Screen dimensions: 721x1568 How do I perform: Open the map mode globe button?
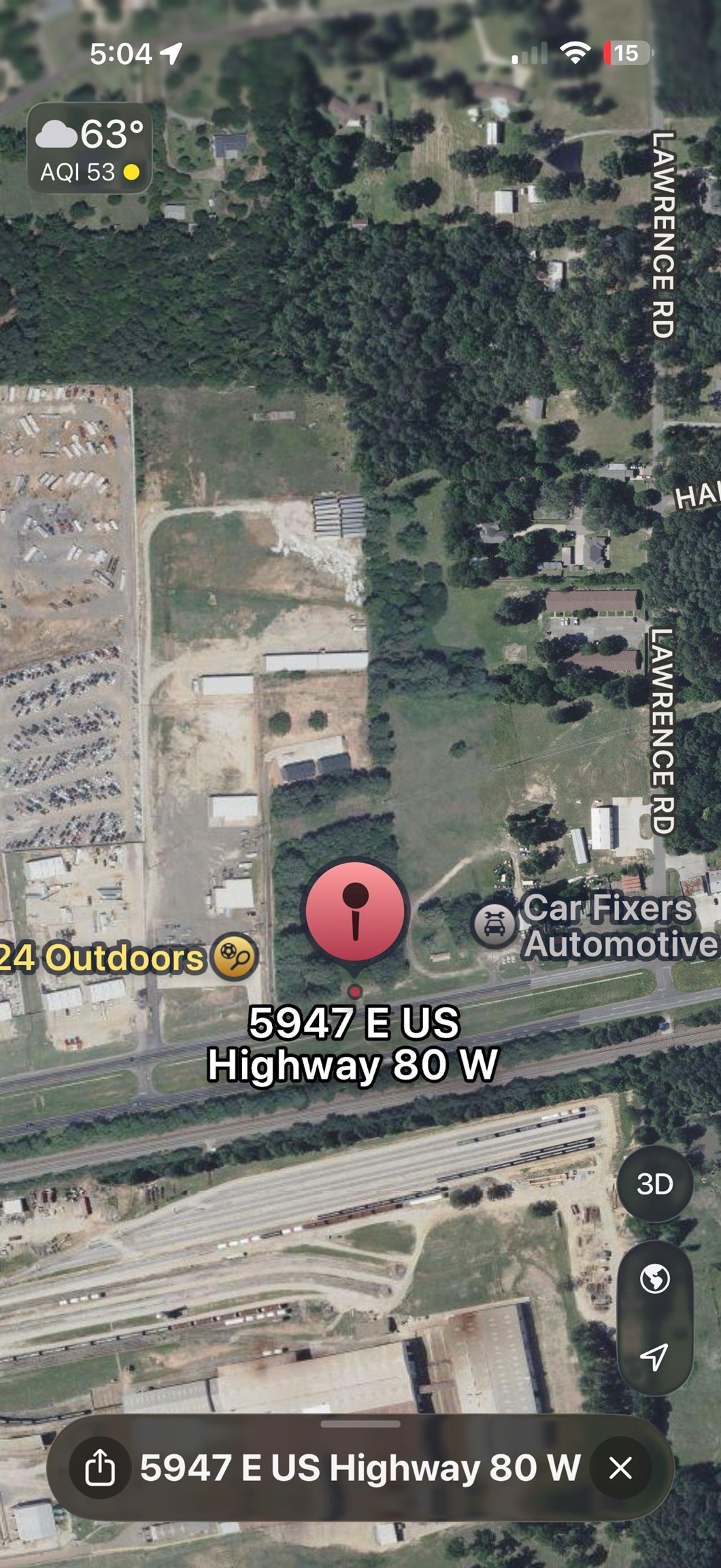654,1279
